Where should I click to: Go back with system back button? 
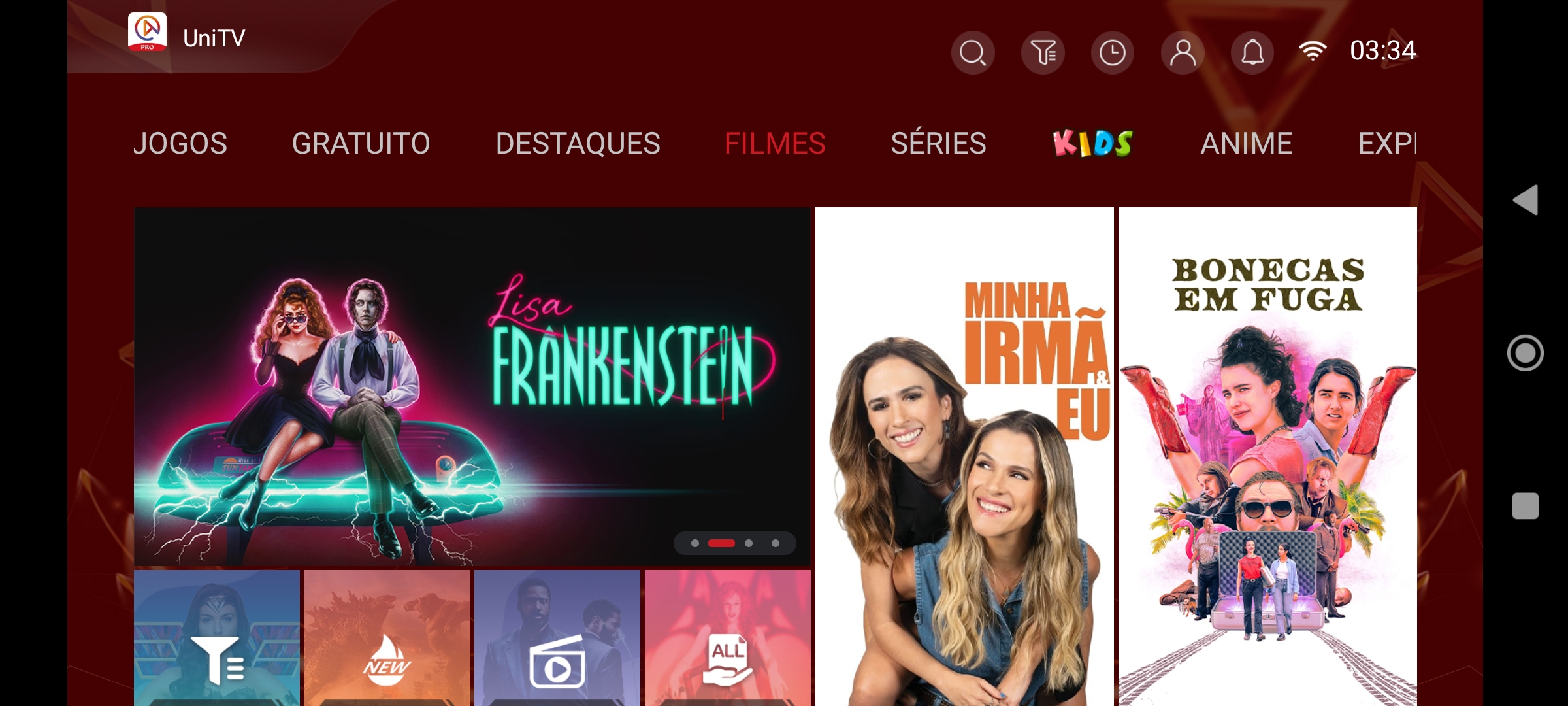pos(1526,200)
